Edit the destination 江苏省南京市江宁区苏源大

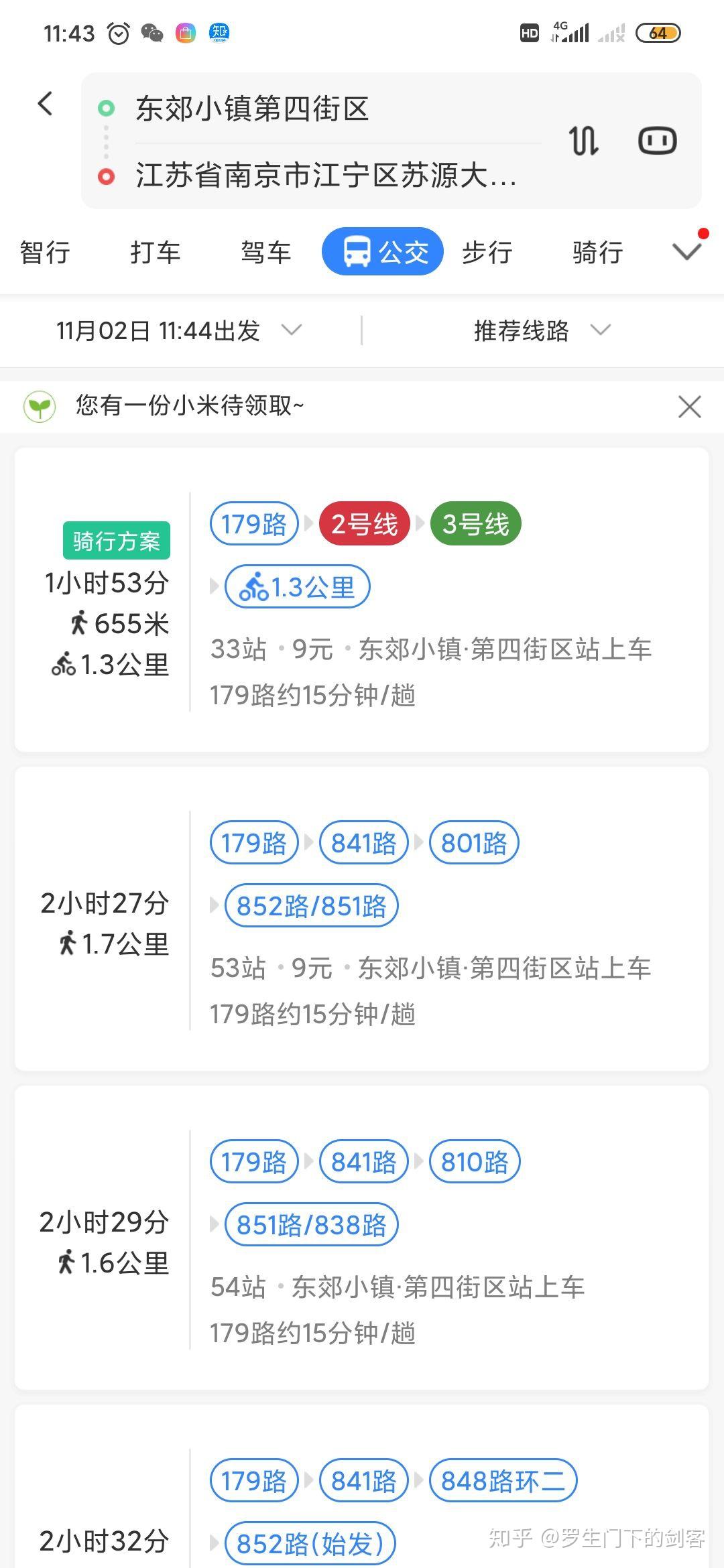click(326, 176)
